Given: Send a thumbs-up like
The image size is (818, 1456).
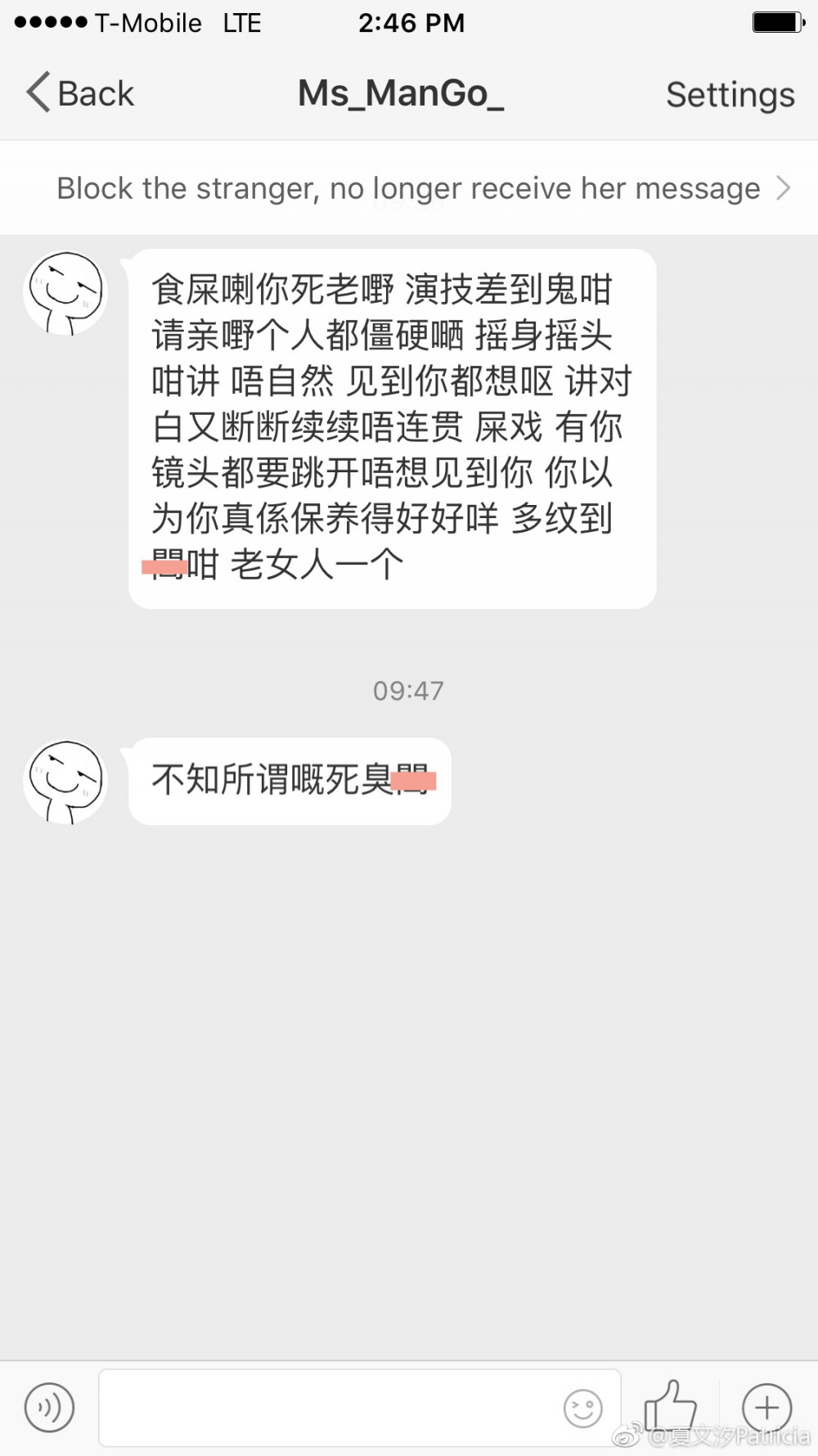Looking at the screenshot, I should pyautogui.click(x=670, y=1406).
